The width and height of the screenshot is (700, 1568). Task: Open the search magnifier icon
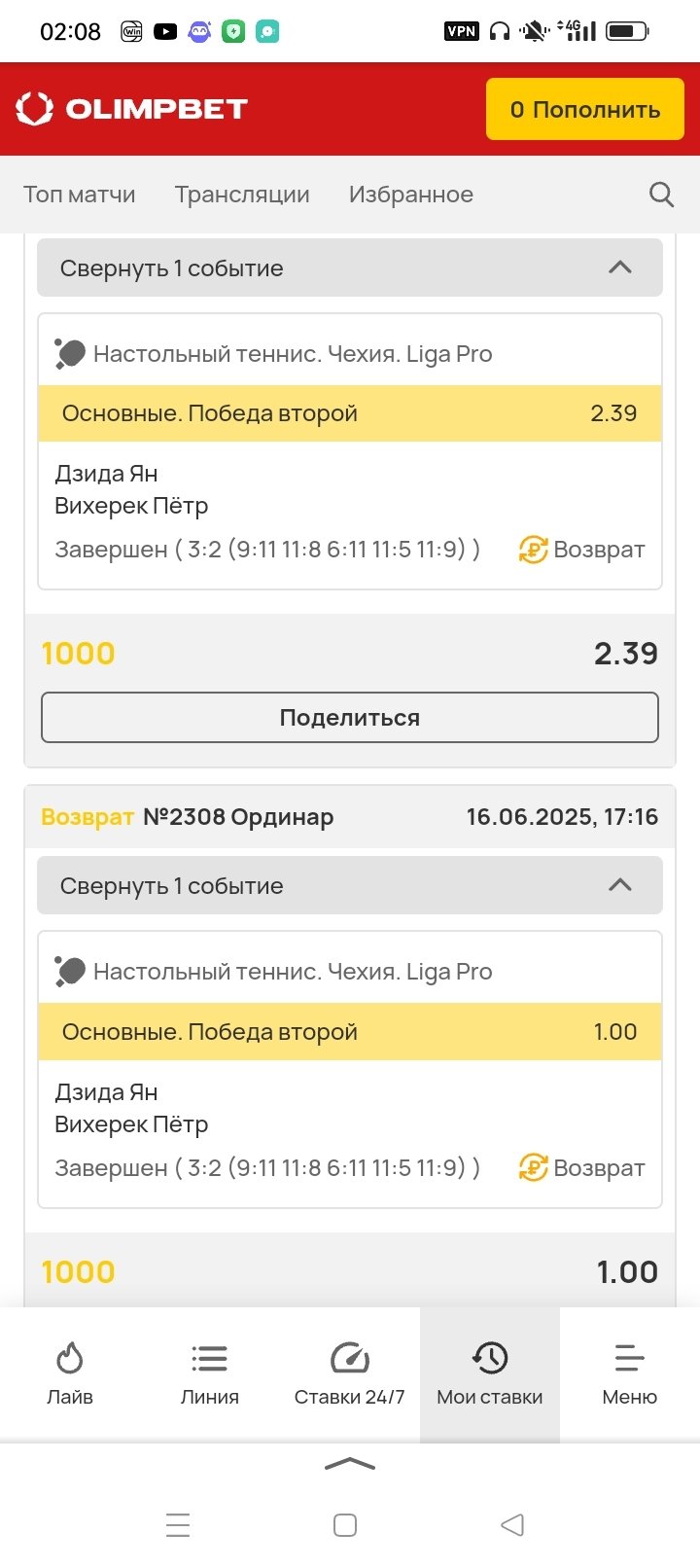(661, 195)
